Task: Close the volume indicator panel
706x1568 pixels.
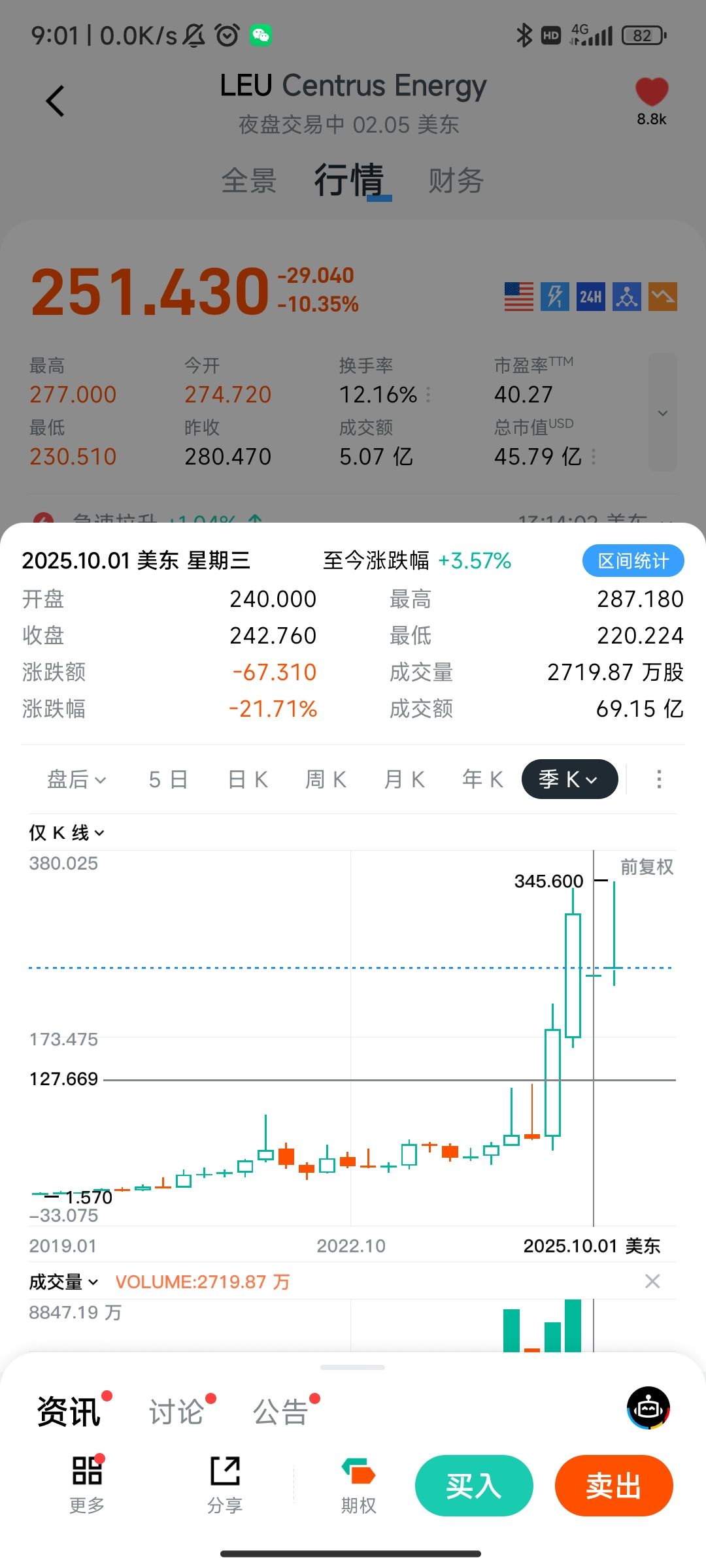Action: coord(652,1282)
